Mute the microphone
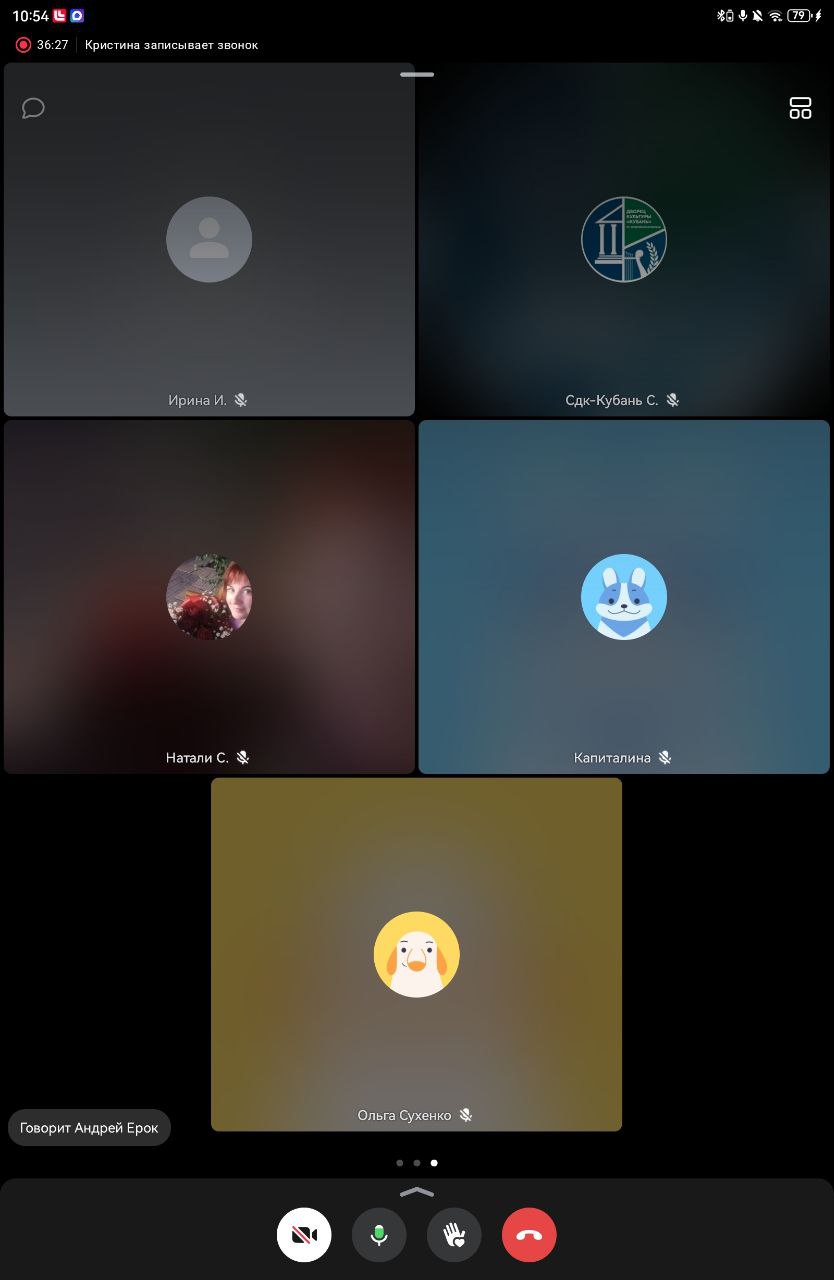The width and height of the screenshot is (834, 1280). tap(379, 1235)
